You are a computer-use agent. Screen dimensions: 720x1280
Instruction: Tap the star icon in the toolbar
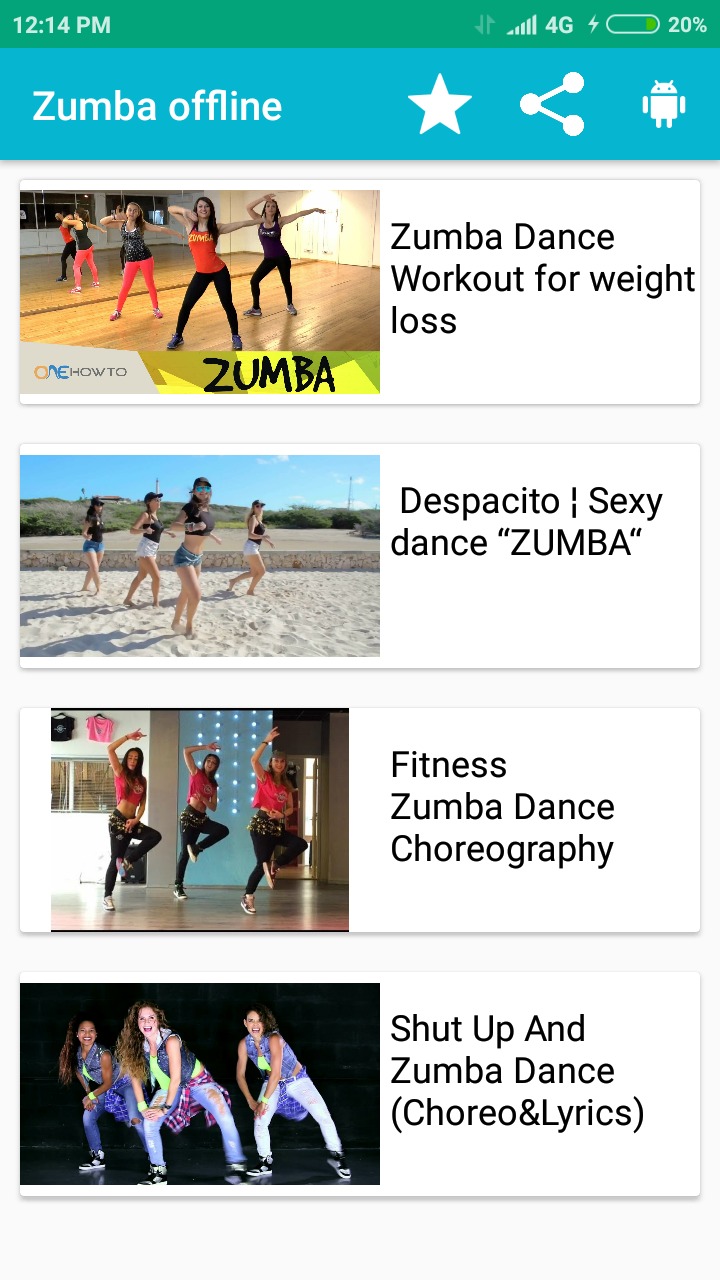point(440,105)
